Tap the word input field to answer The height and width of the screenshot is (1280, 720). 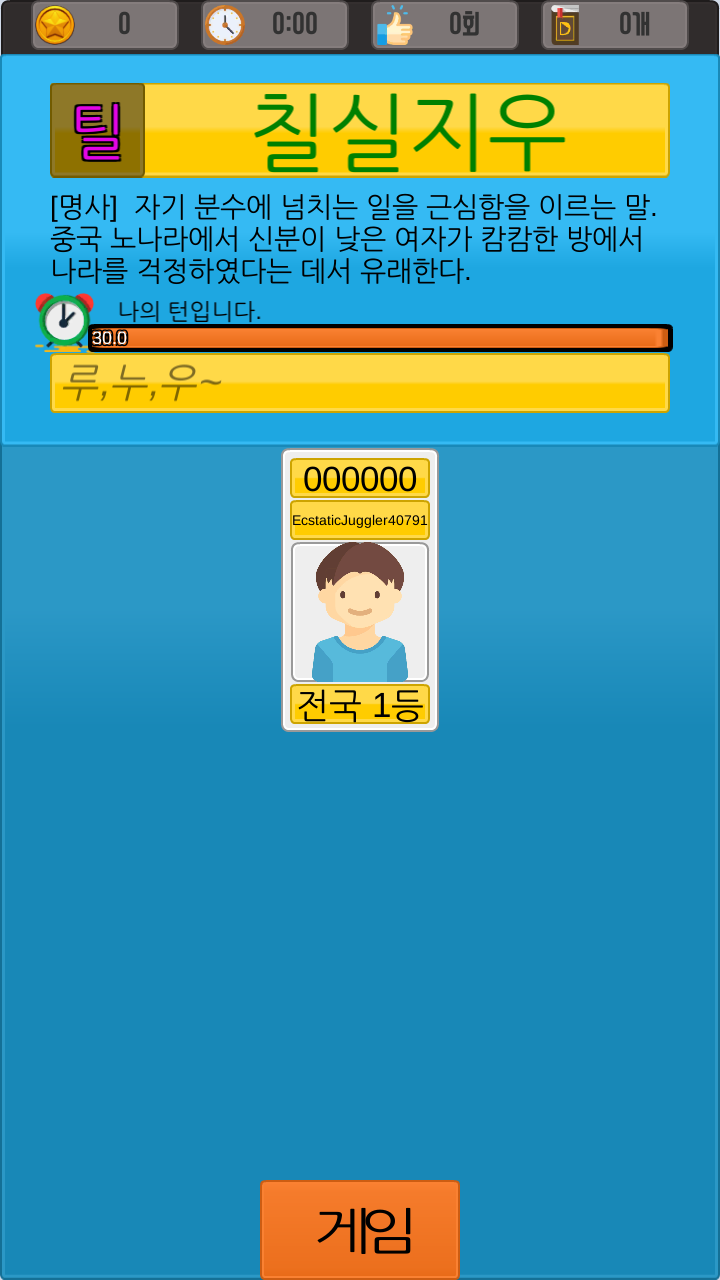tap(360, 383)
